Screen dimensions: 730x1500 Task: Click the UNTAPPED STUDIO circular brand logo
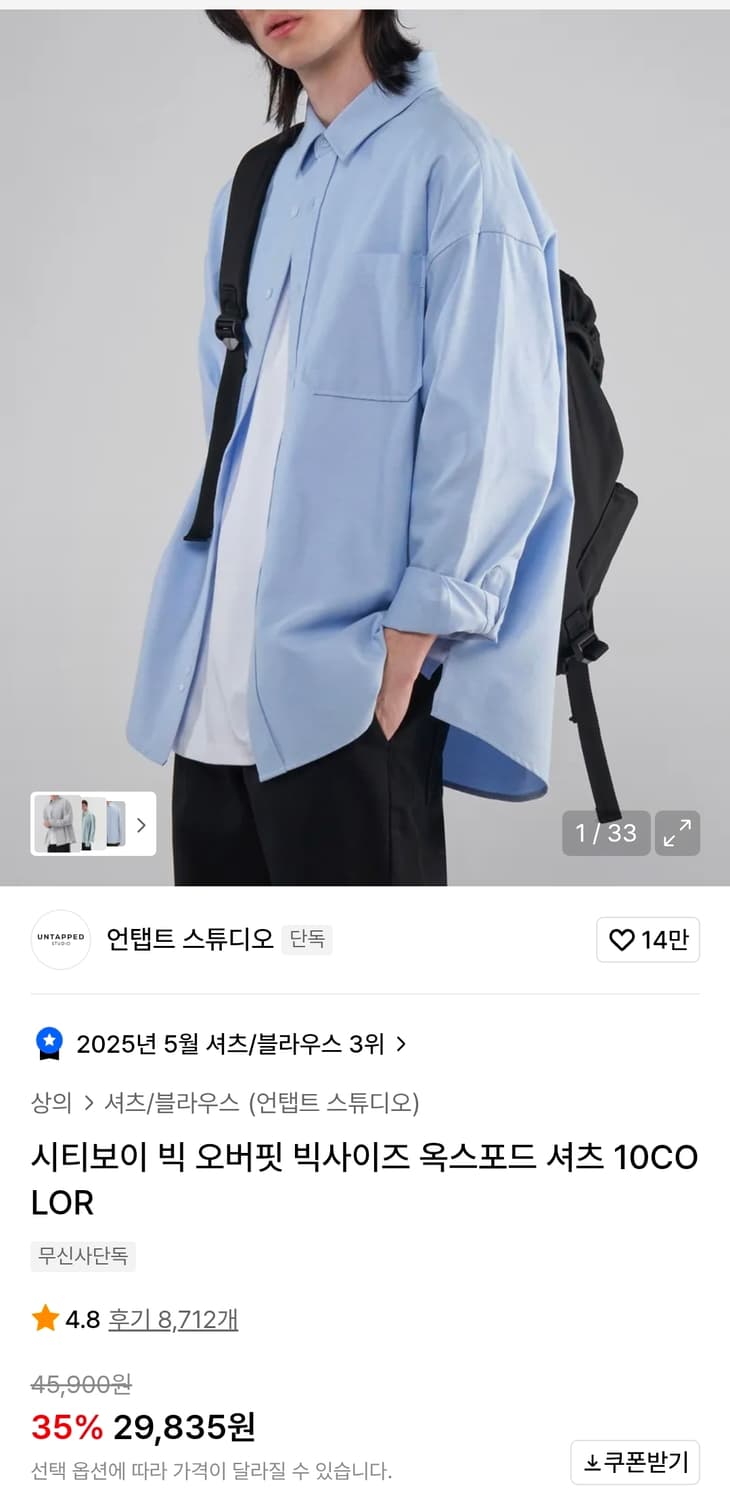coord(60,940)
